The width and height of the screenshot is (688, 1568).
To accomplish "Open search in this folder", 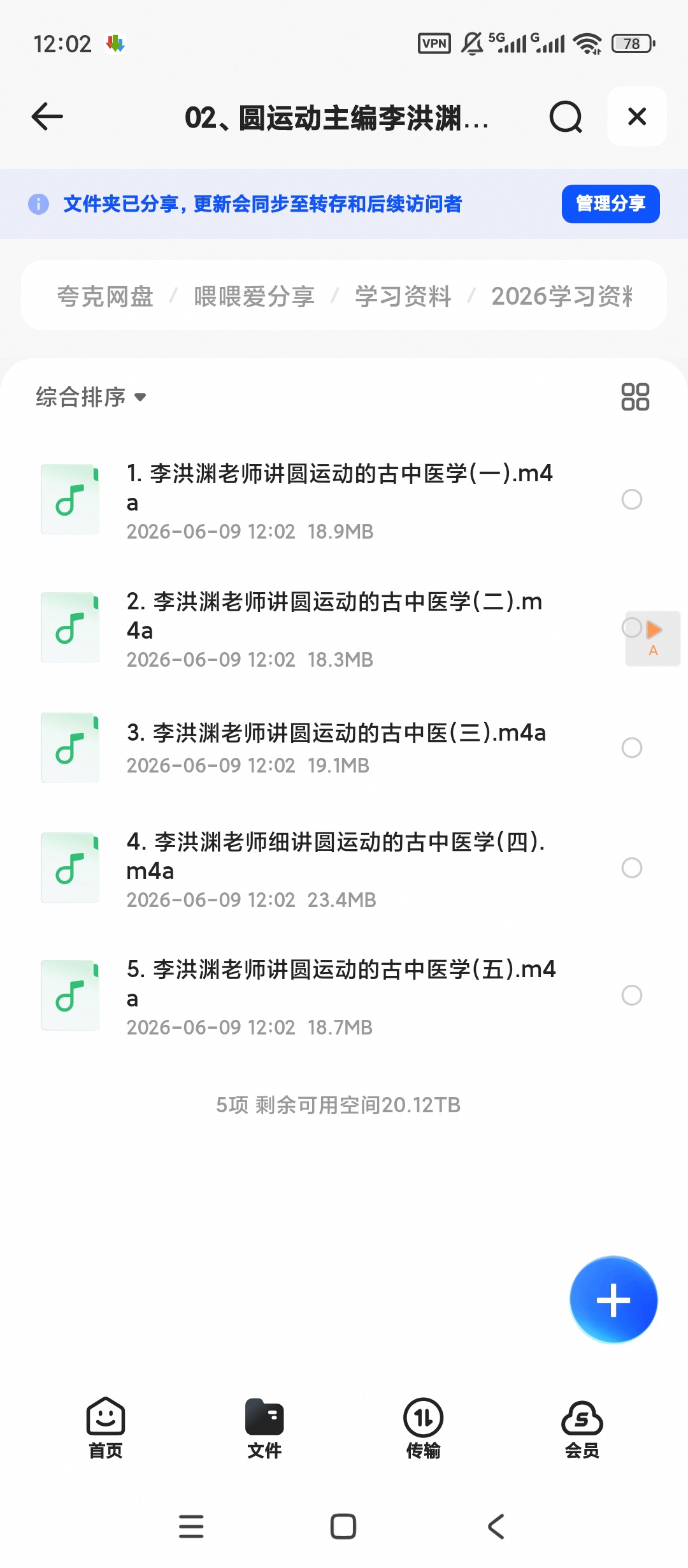I will [x=566, y=117].
